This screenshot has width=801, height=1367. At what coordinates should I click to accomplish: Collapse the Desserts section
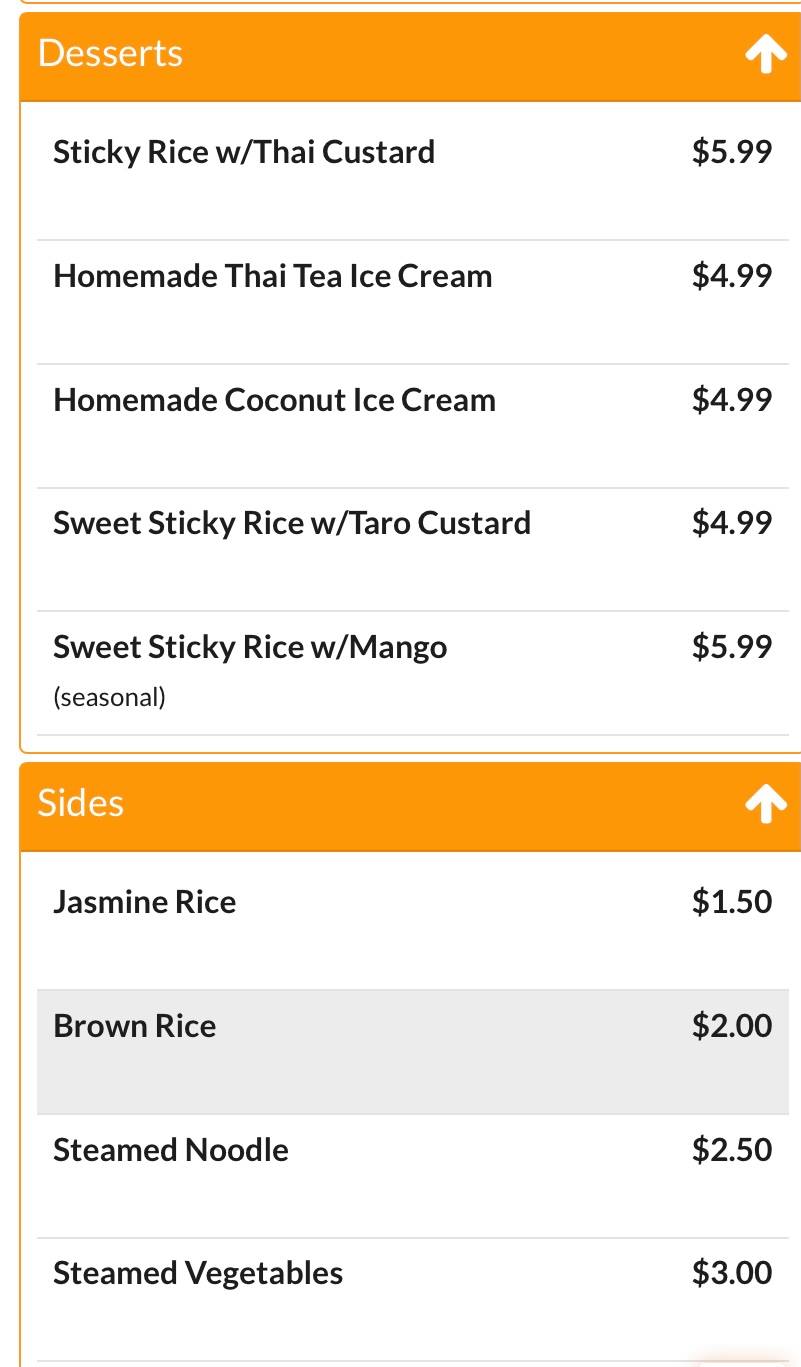pyautogui.click(x=765, y=56)
